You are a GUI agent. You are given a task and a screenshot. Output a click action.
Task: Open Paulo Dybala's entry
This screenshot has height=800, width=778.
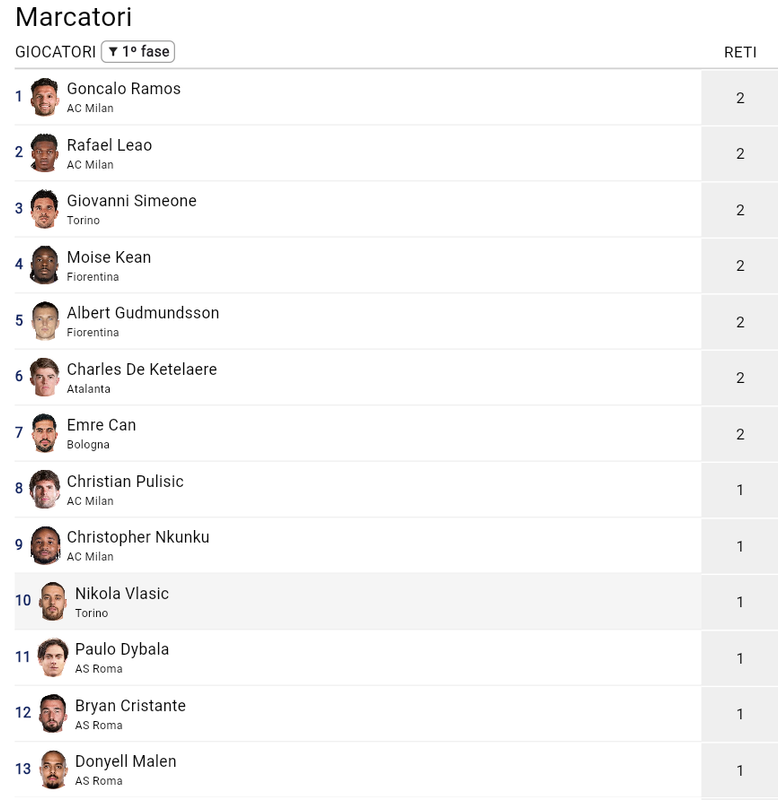click(x=396, y=658)
